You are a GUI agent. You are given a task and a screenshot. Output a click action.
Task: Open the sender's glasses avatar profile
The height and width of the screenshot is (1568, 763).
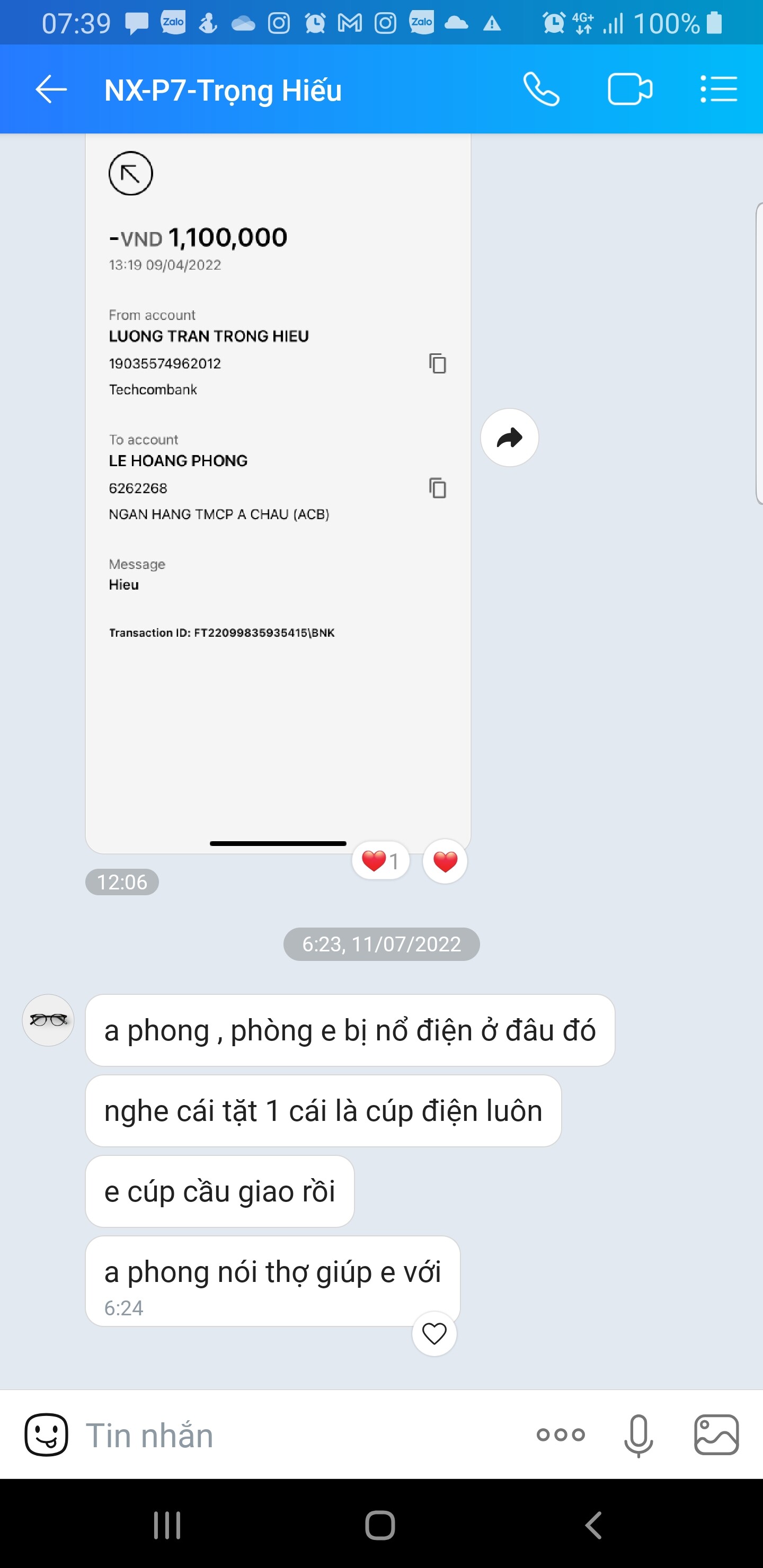(x=48, y=1020)
